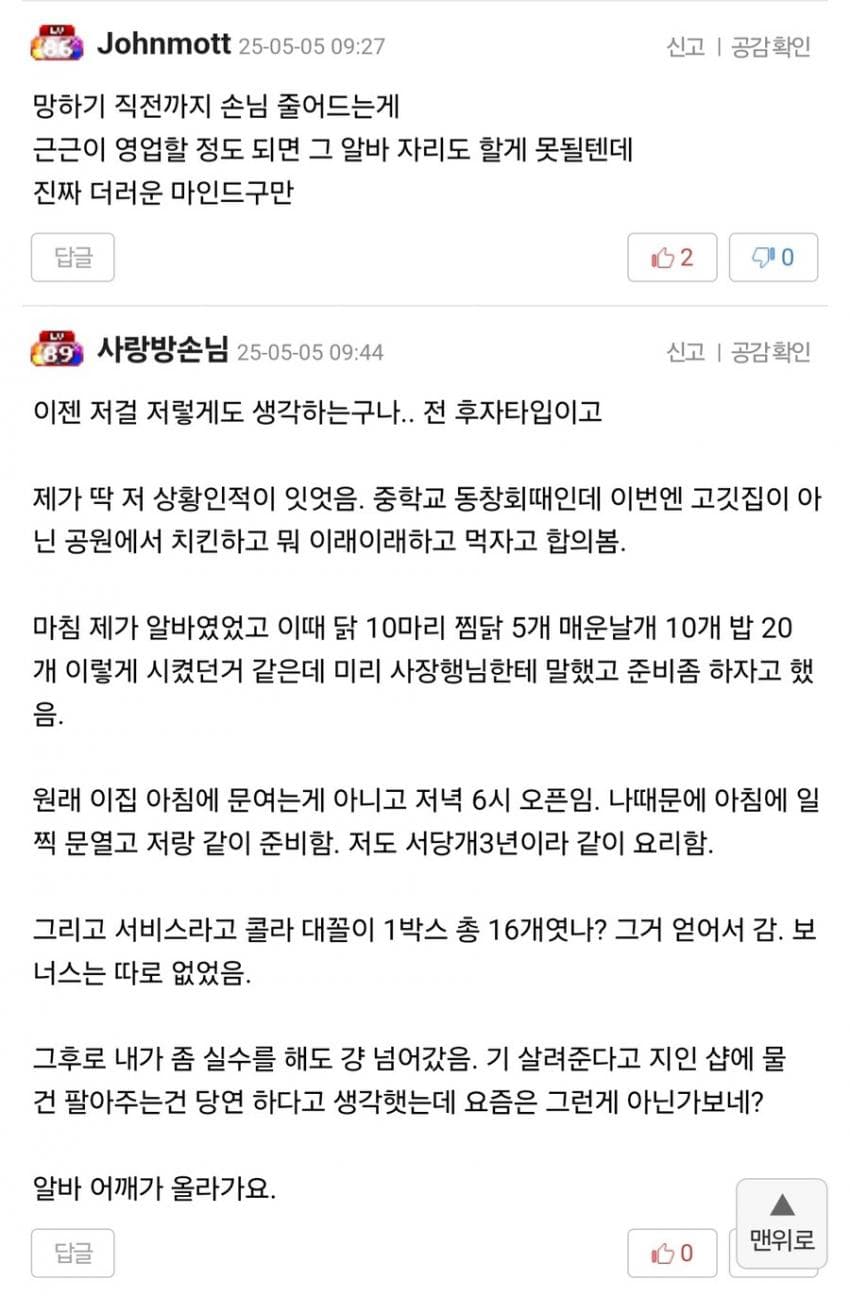Open 공감확인 on Johnmott's comment
The height and width of the screenshot is (1296, 850).
tap(770, 46)
